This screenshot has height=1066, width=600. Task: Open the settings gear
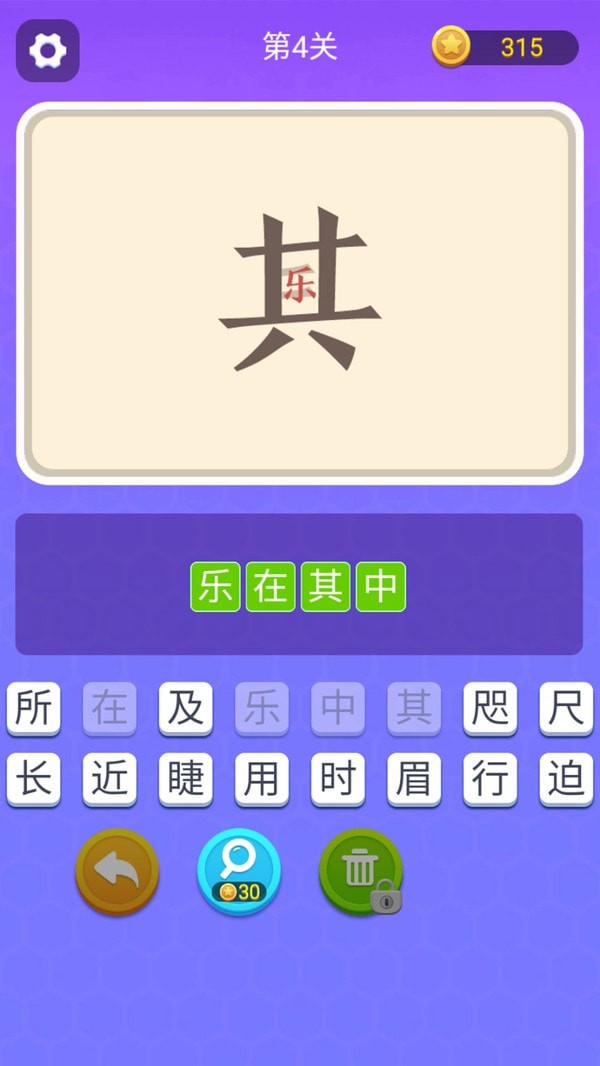pyautogui.click(x=47, y=50)
